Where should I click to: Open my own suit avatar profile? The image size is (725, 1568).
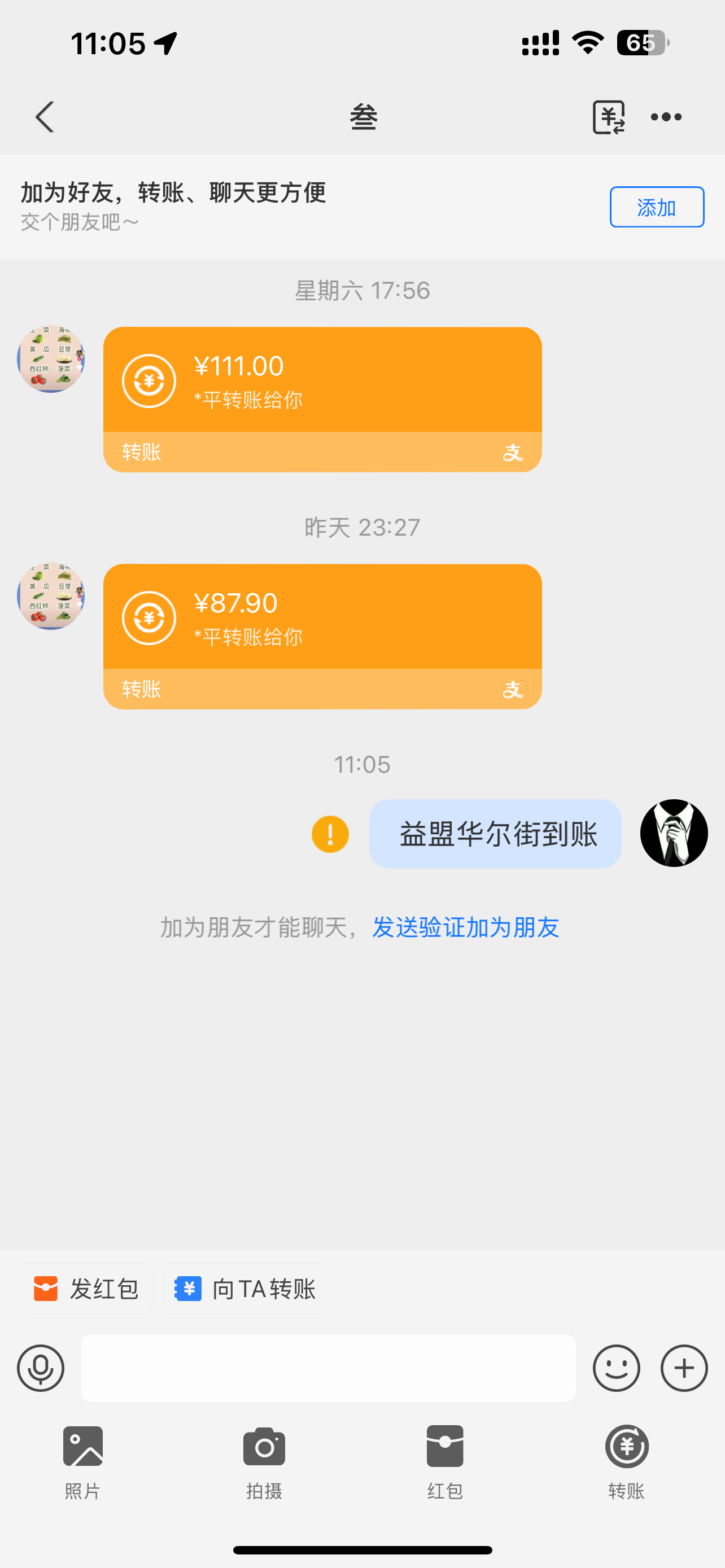(x=674, y=833)
